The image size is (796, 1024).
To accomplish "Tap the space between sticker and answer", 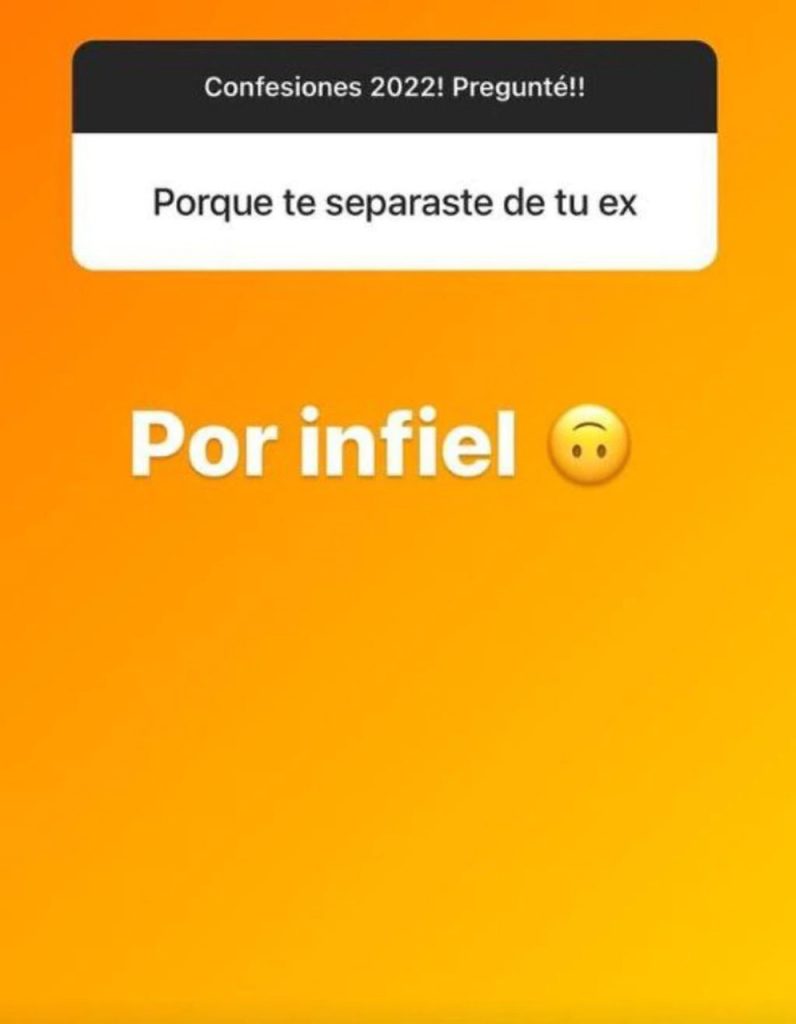I will [398, 330].
